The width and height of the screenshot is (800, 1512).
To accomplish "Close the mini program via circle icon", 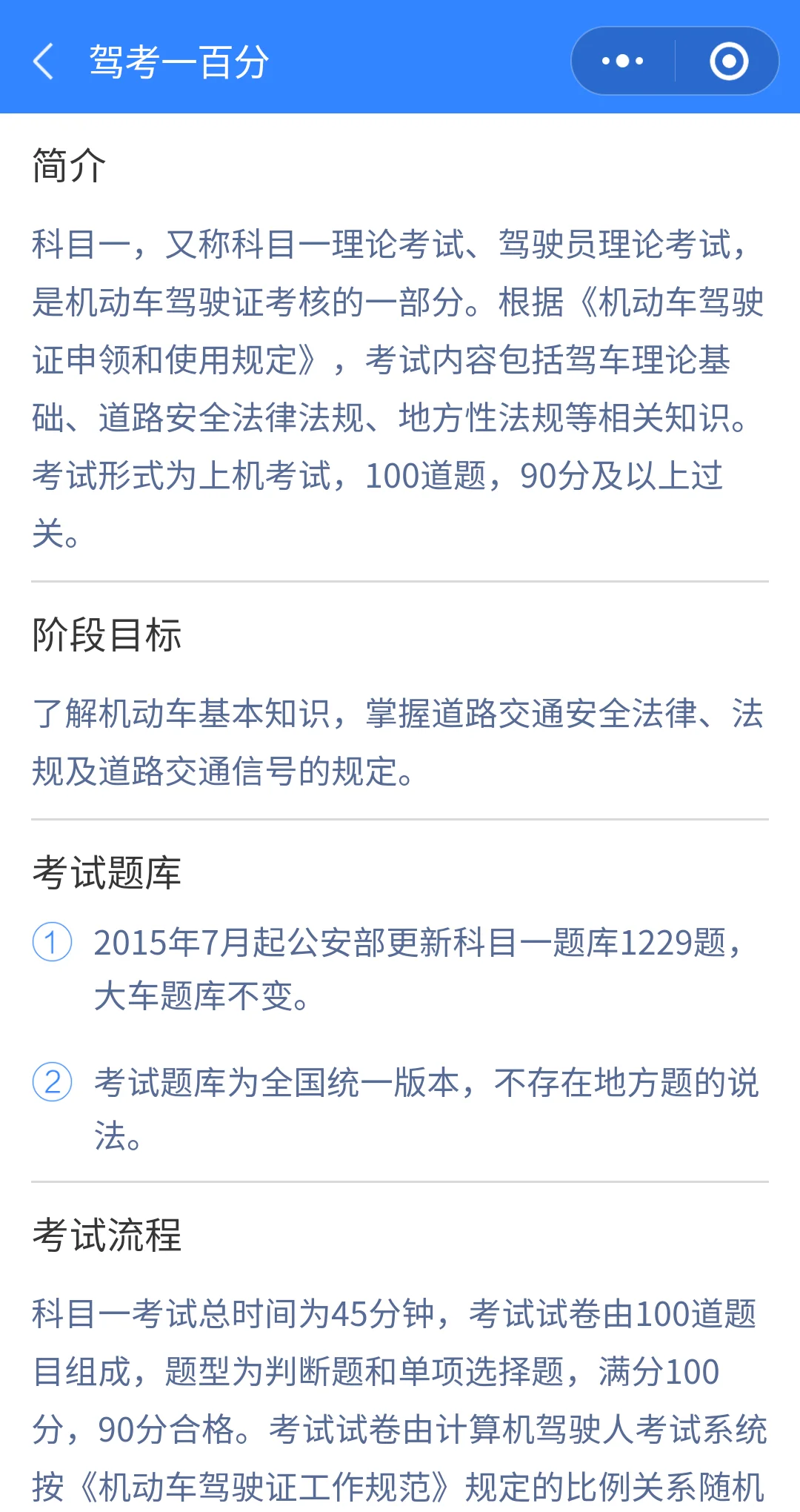I will pos(729,61).
